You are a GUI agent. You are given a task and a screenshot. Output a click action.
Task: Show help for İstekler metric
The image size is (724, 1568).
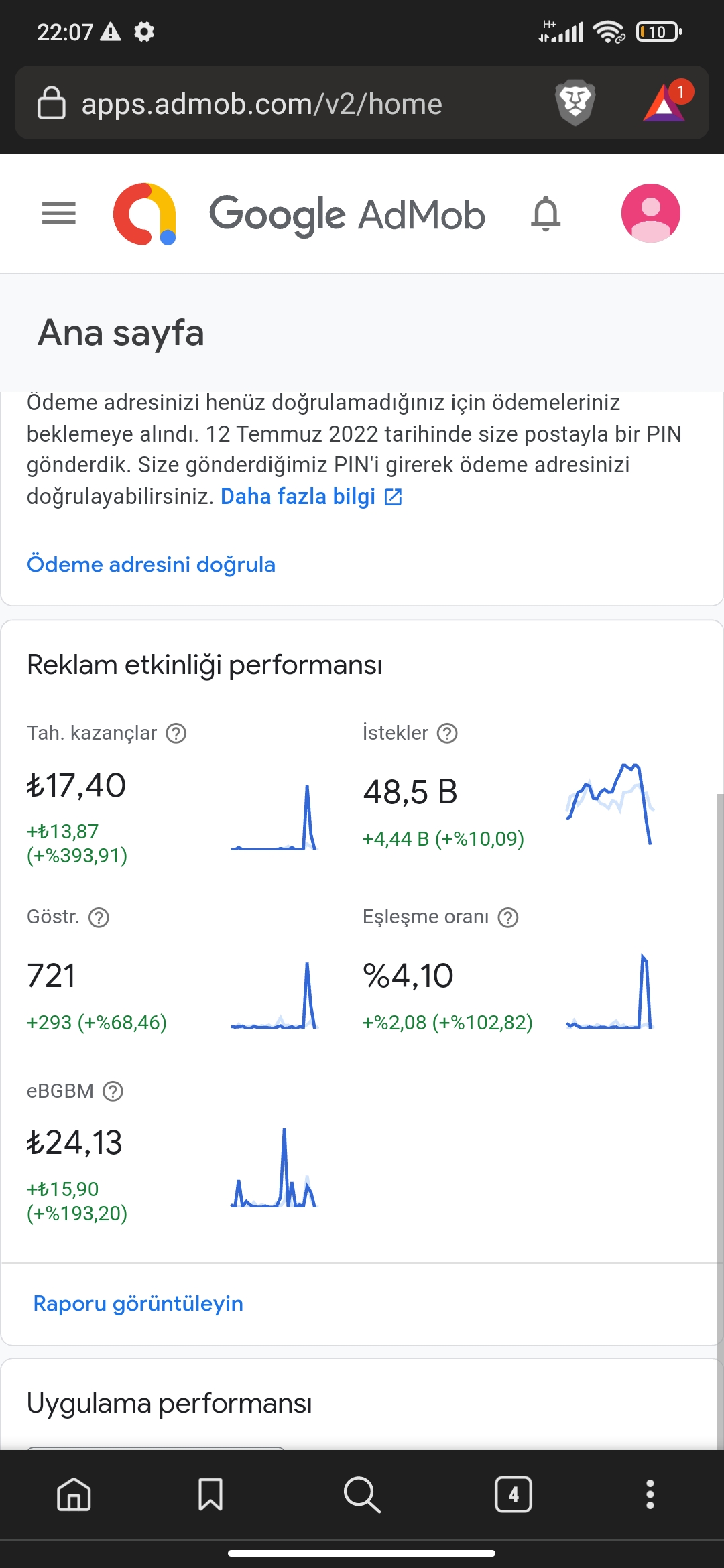(x=447, y=734)
